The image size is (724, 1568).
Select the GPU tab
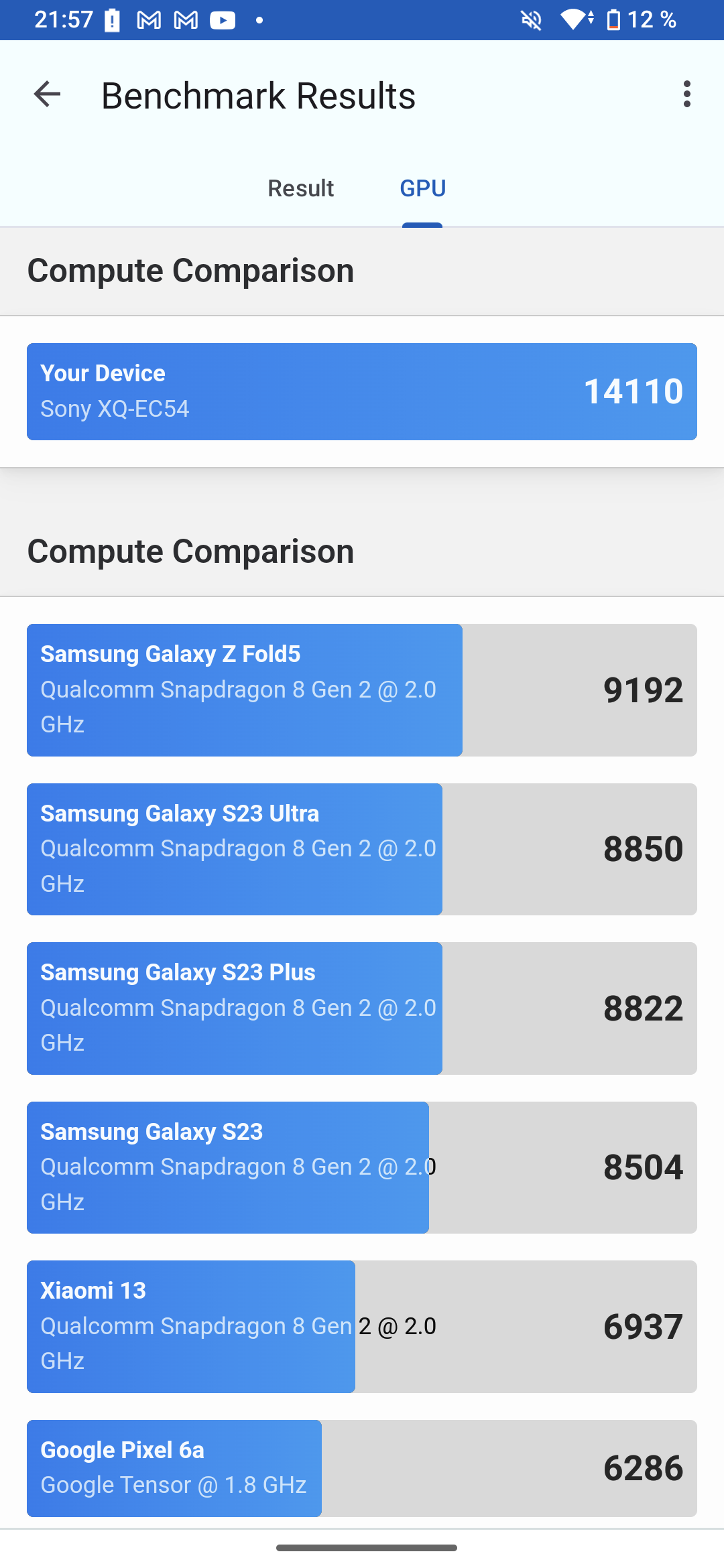[x=422, y=188]
